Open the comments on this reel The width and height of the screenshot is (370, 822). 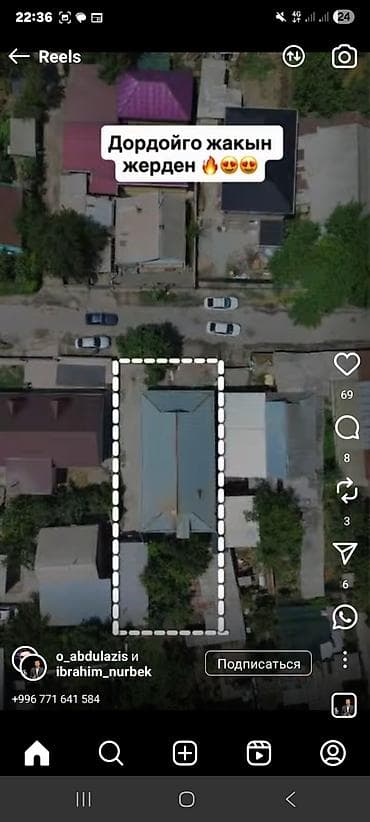[347, 428]
